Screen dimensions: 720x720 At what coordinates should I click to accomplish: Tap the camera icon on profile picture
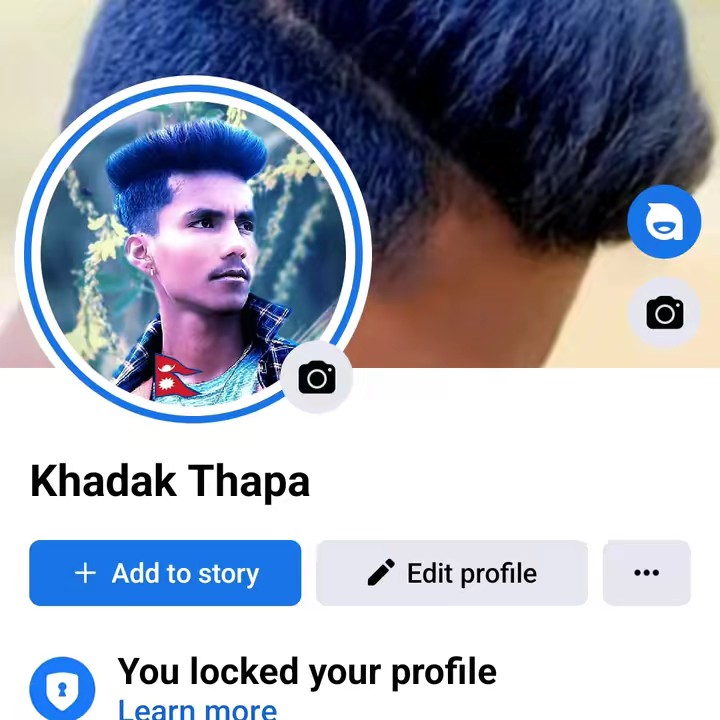pyautogui.click(x=317, y=378)
